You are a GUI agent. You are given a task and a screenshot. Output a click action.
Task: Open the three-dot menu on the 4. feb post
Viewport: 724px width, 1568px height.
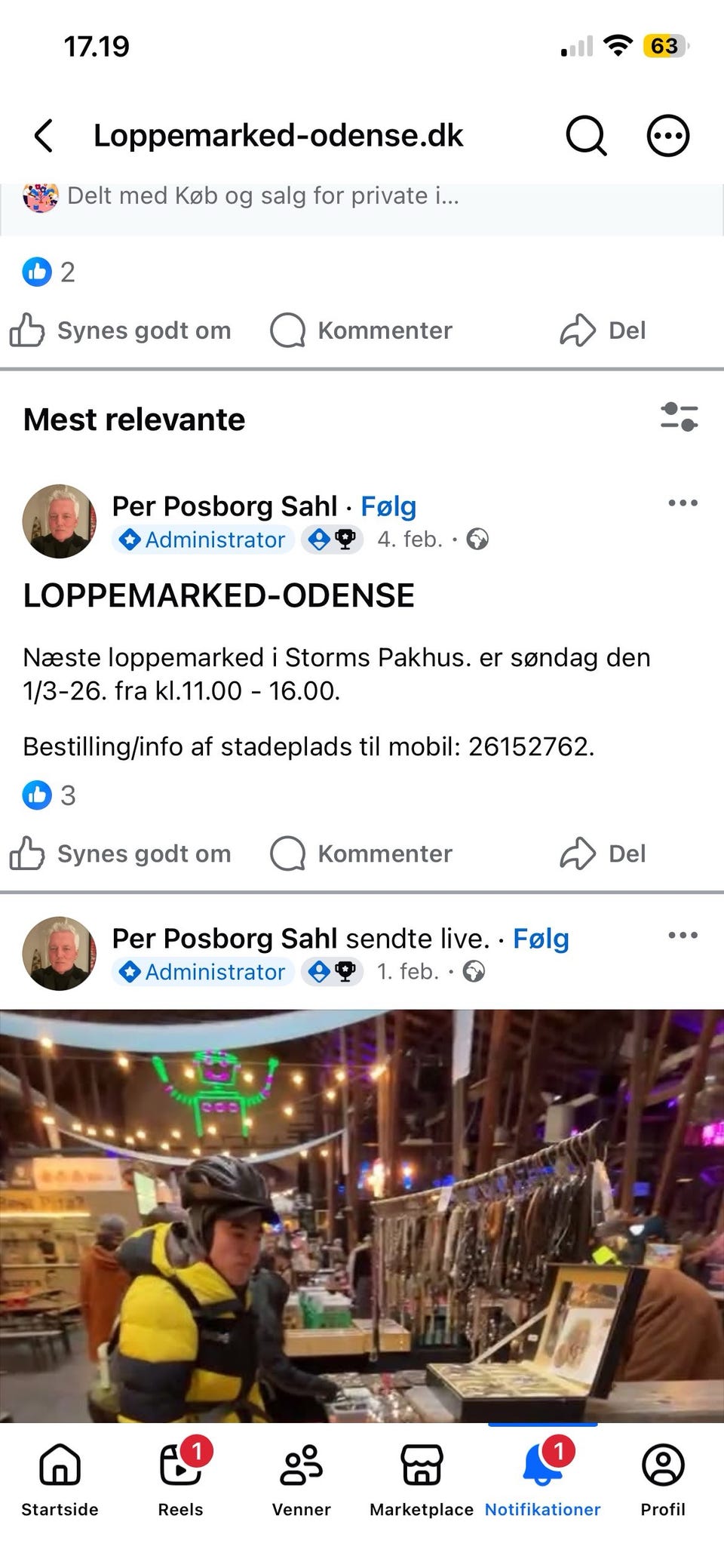[x=683, y=503]
